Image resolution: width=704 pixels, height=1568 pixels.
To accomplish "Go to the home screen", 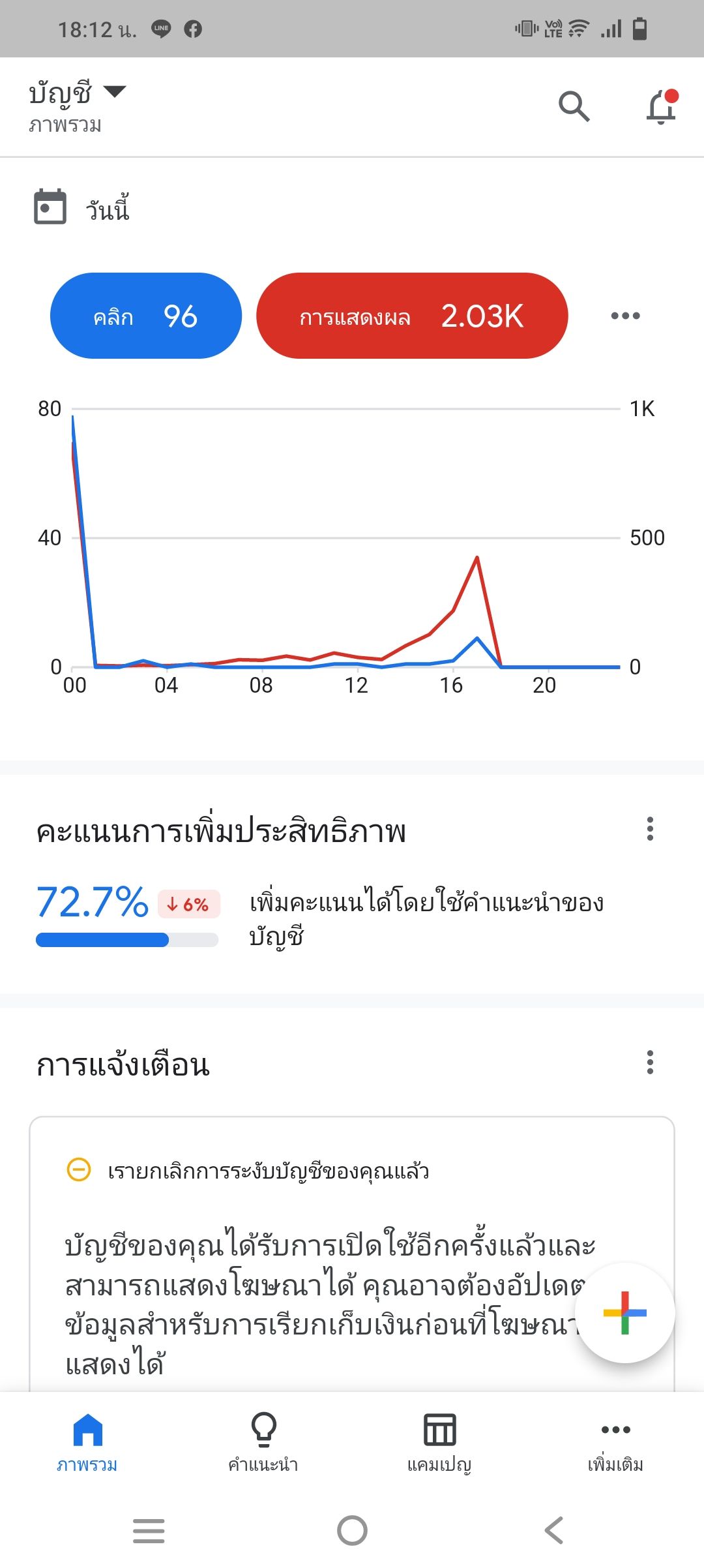I will [352, 1530].
